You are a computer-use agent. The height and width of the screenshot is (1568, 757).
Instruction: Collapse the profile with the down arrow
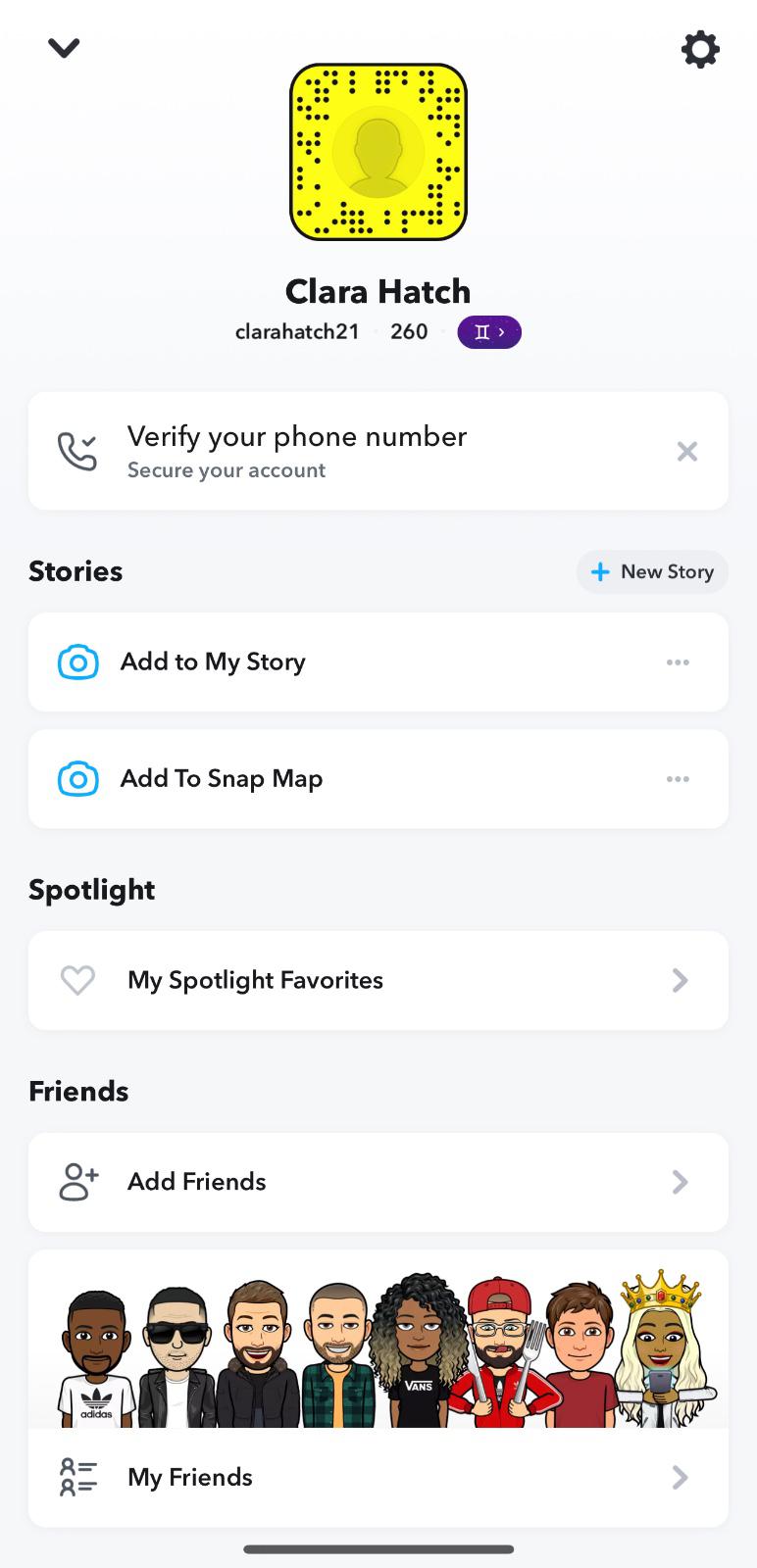tap(64, 48)
